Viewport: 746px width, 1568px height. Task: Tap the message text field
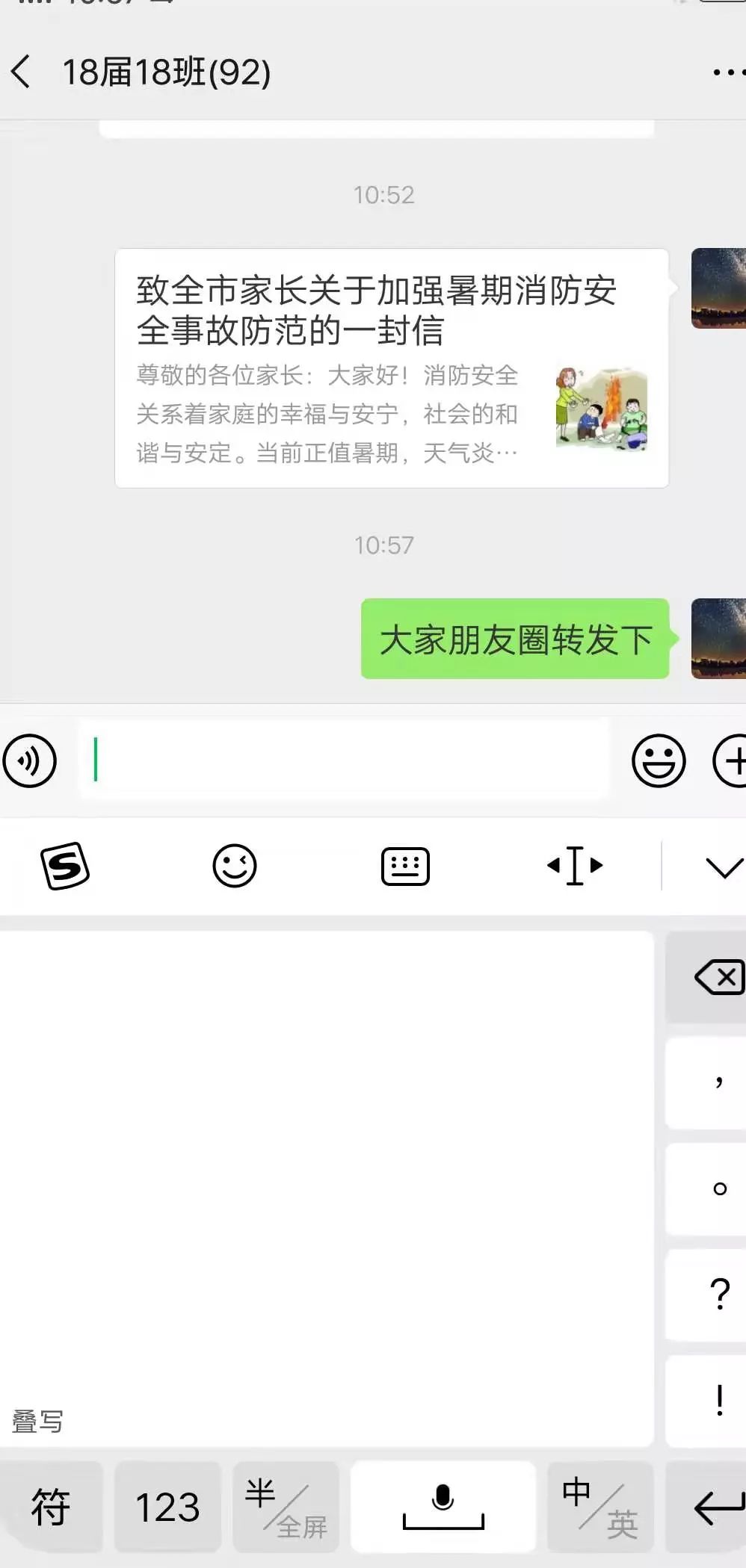pos(344,760)
